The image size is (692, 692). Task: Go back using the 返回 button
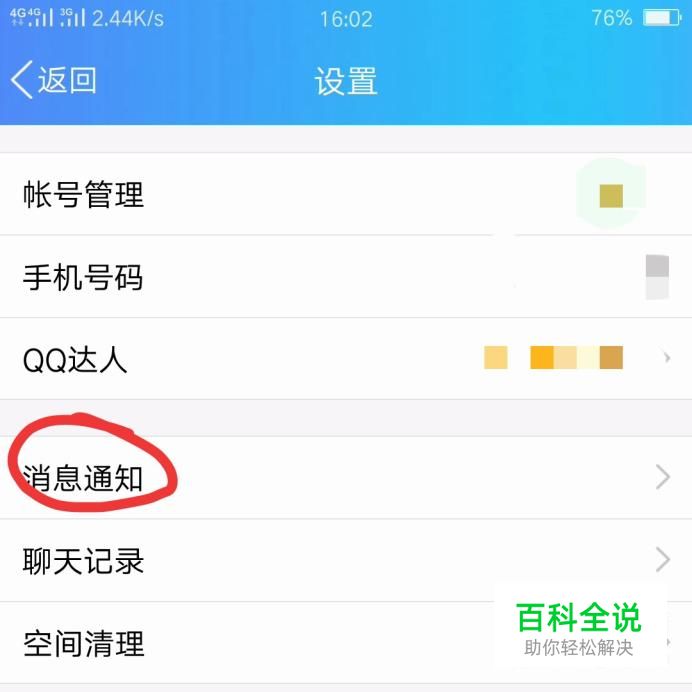point(55,80)
